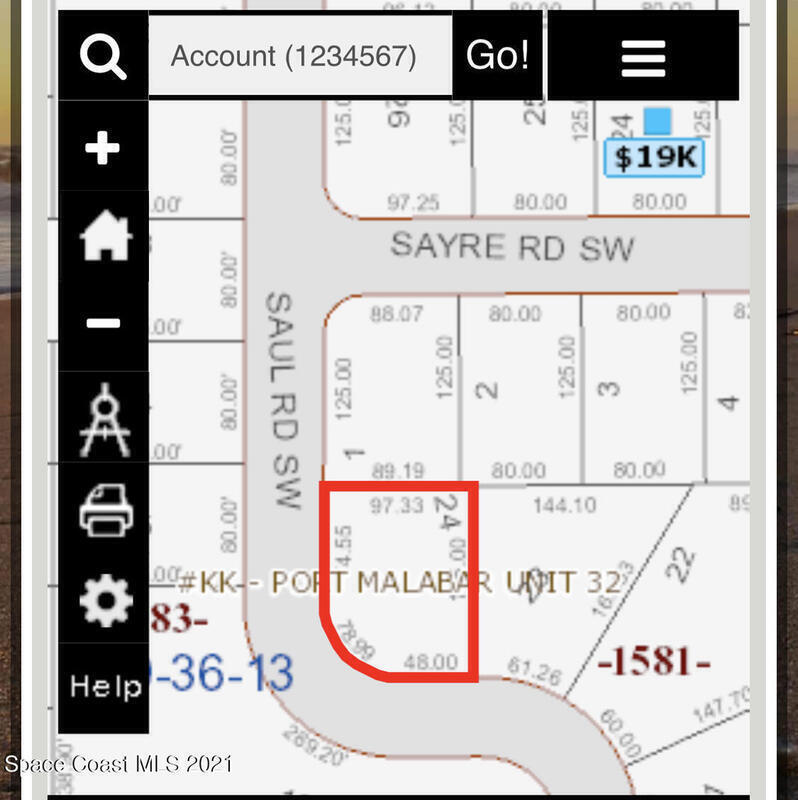Print the current map view
The width and height of the screenshot is (798, 800).
pos(103,509)
